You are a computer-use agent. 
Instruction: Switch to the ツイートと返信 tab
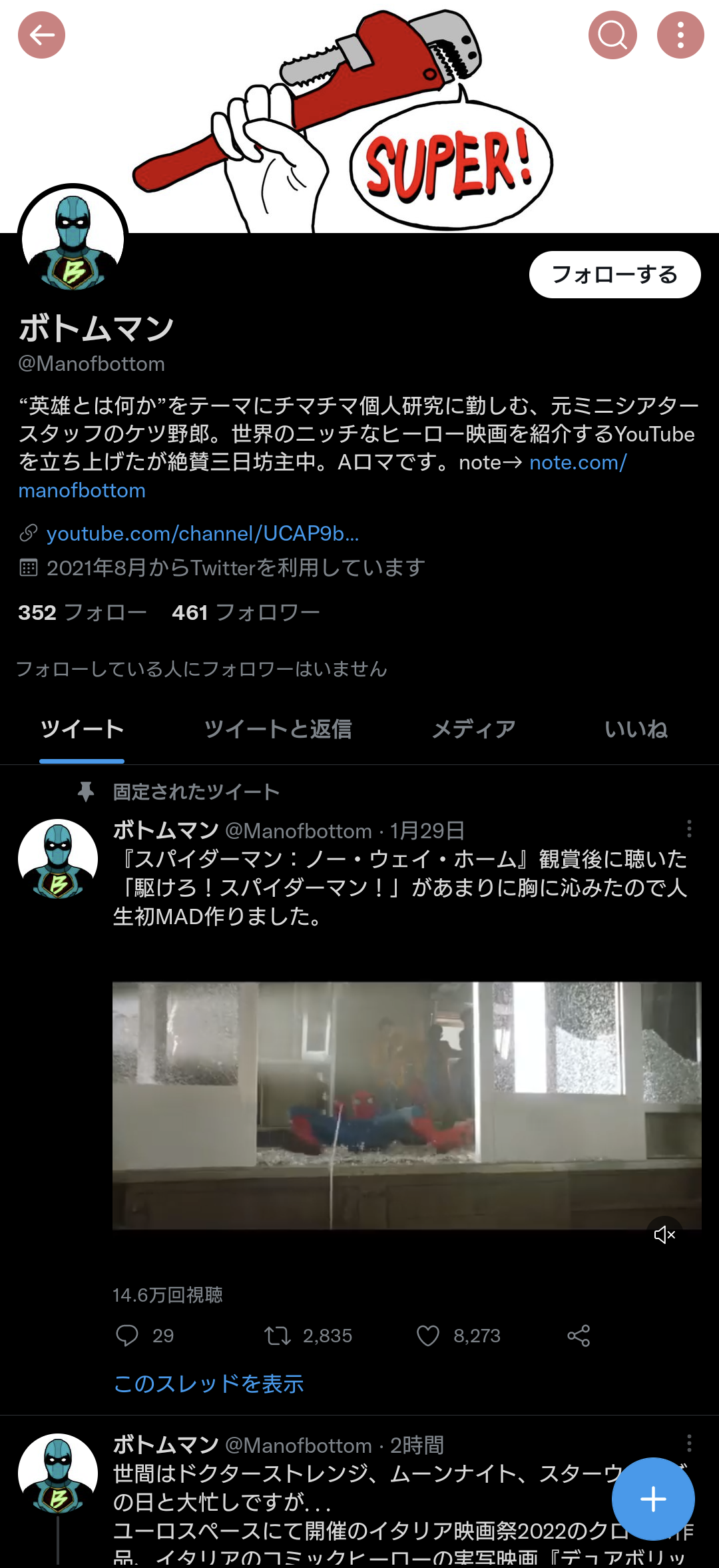pos(278,729)
